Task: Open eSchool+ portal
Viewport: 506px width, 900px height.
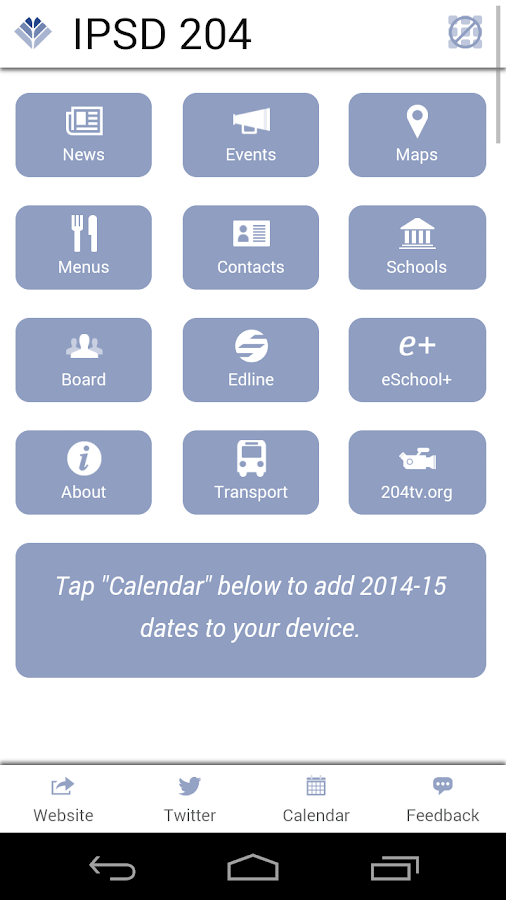Action: 417,360
